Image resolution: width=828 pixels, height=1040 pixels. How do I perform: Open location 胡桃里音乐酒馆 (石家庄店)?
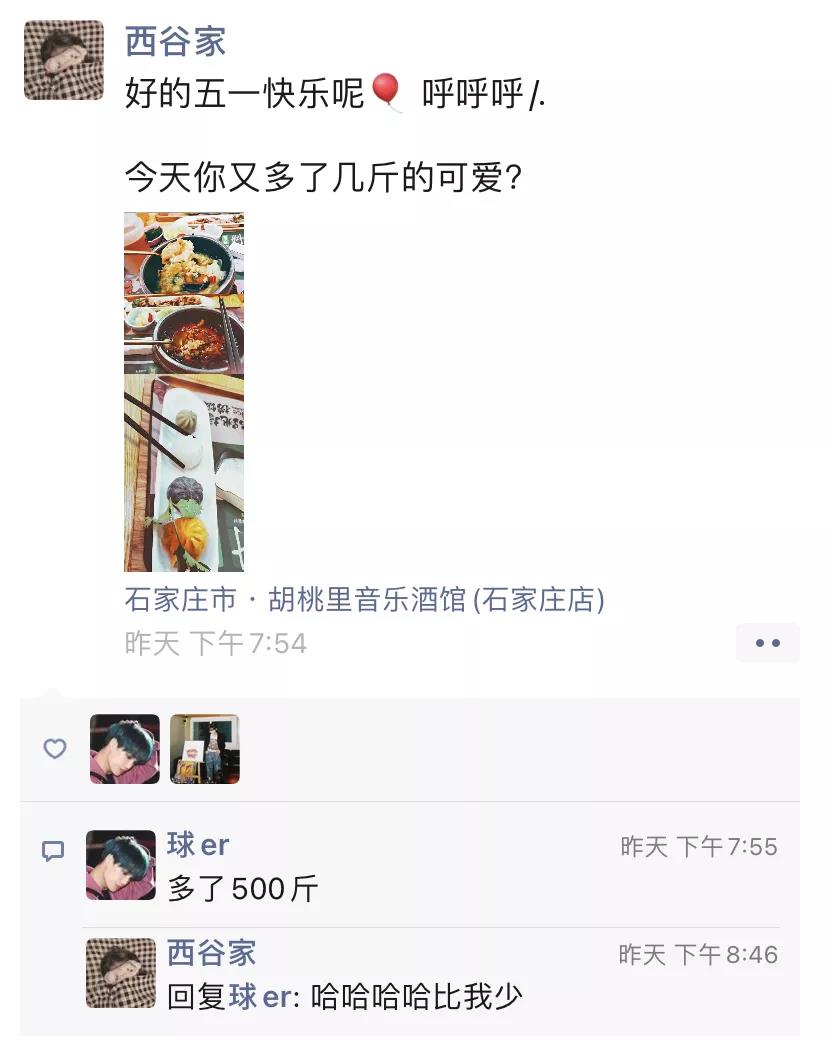click(x=364, y=599)
